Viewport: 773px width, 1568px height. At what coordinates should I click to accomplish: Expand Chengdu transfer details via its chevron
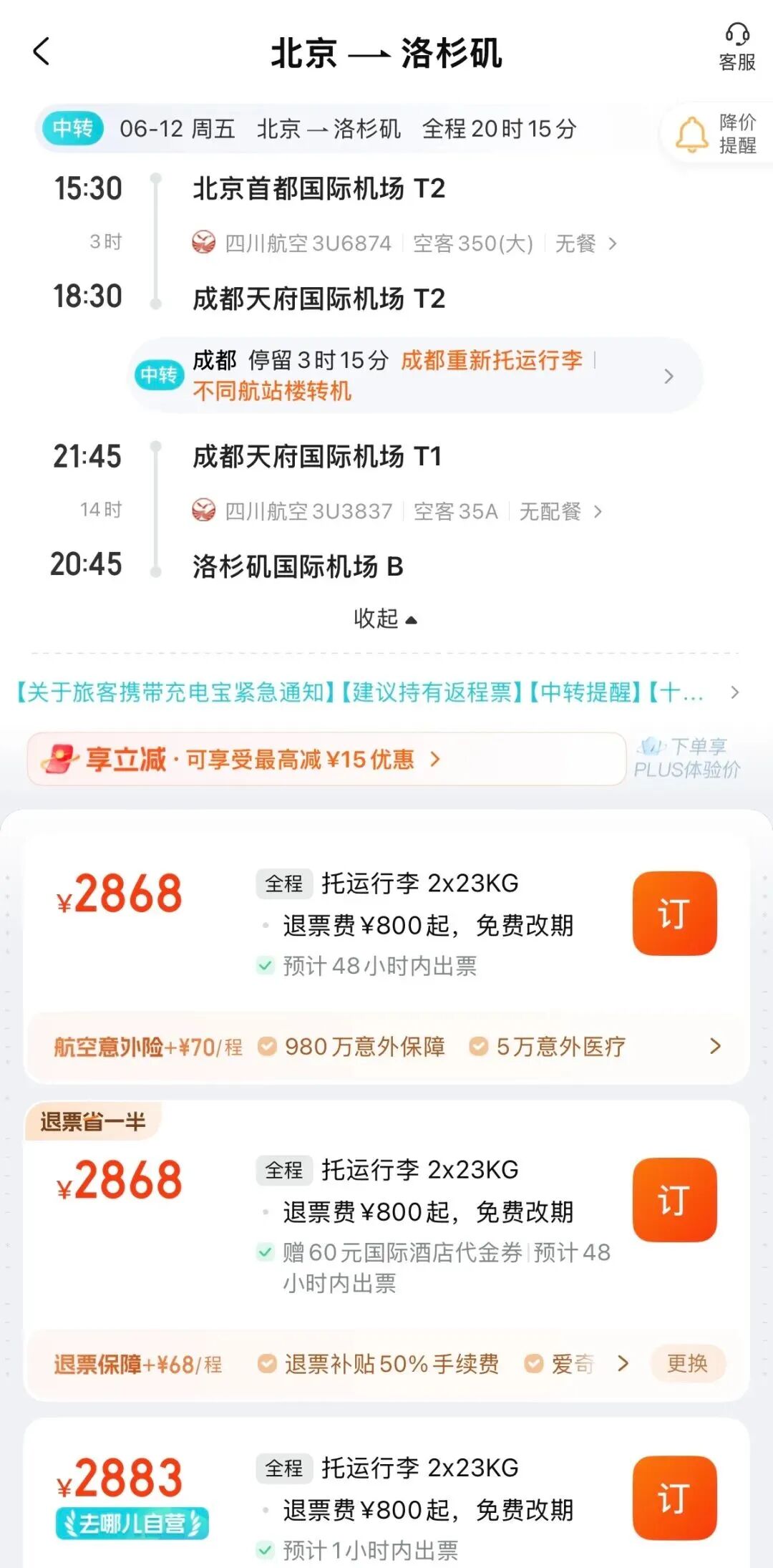pos(669,375)
